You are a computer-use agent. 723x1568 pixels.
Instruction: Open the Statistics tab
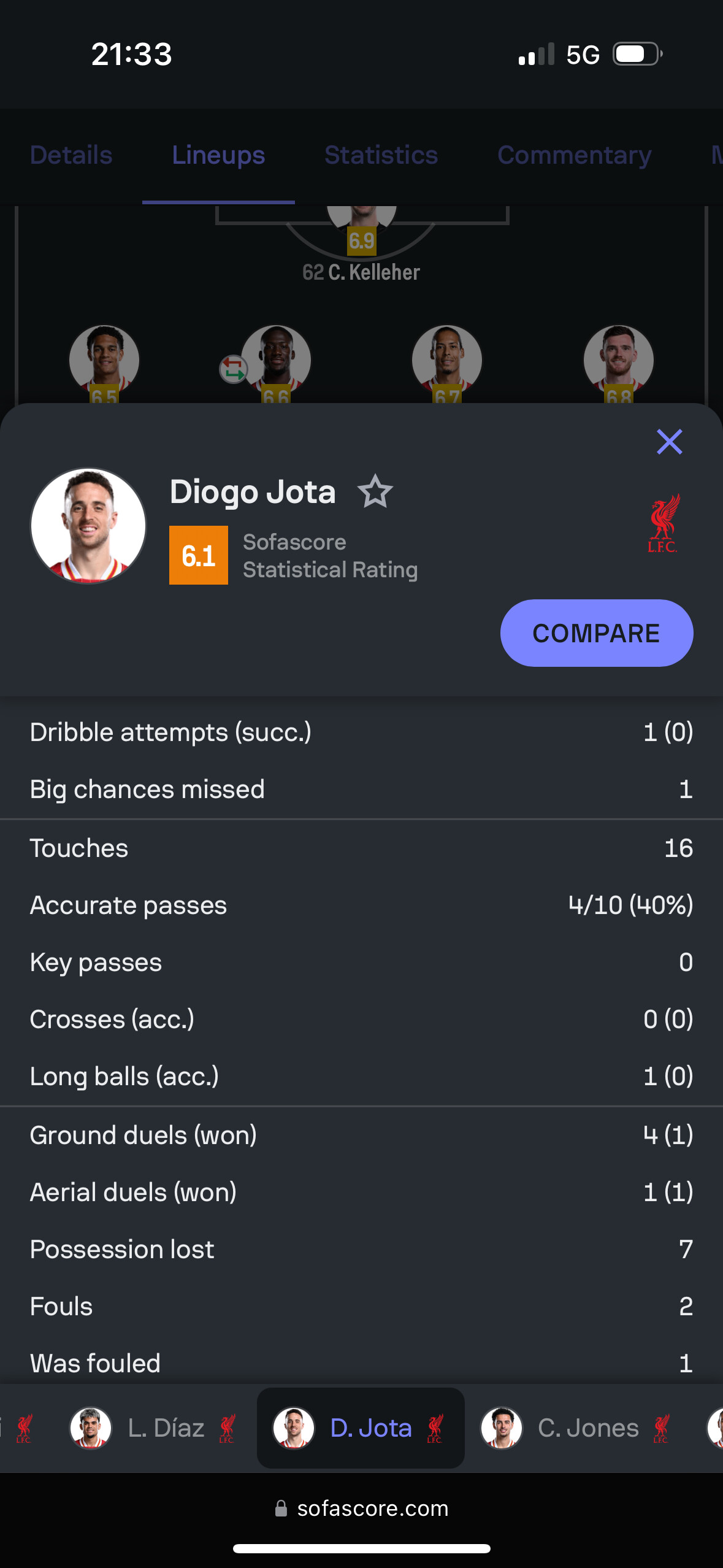[381, 155]
